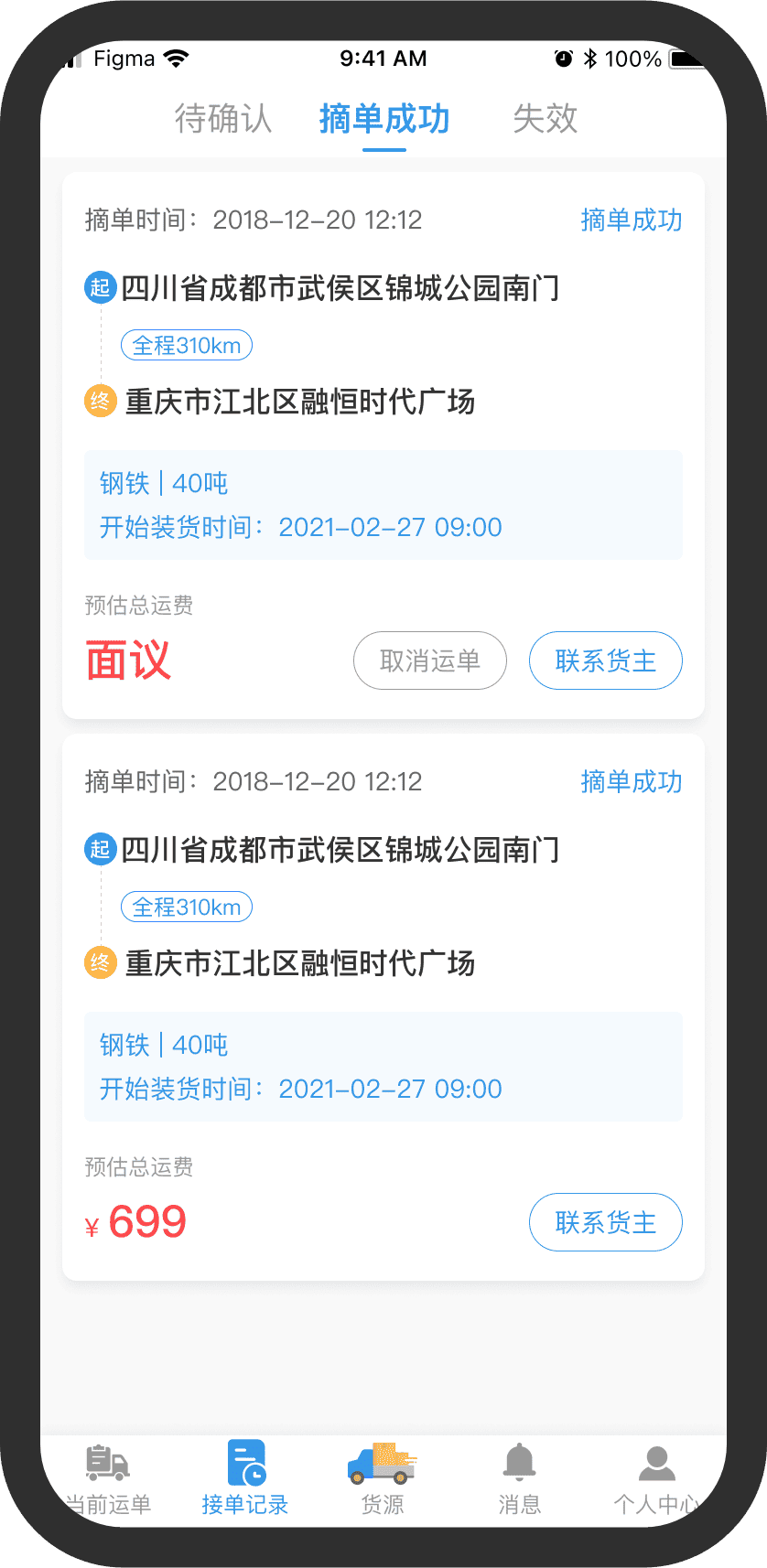This screenshot has width=767, height=1568.
Task: Tap 联系货主 on the ¥699 order
Action: pyautogui.click(x=605, y=1222)
